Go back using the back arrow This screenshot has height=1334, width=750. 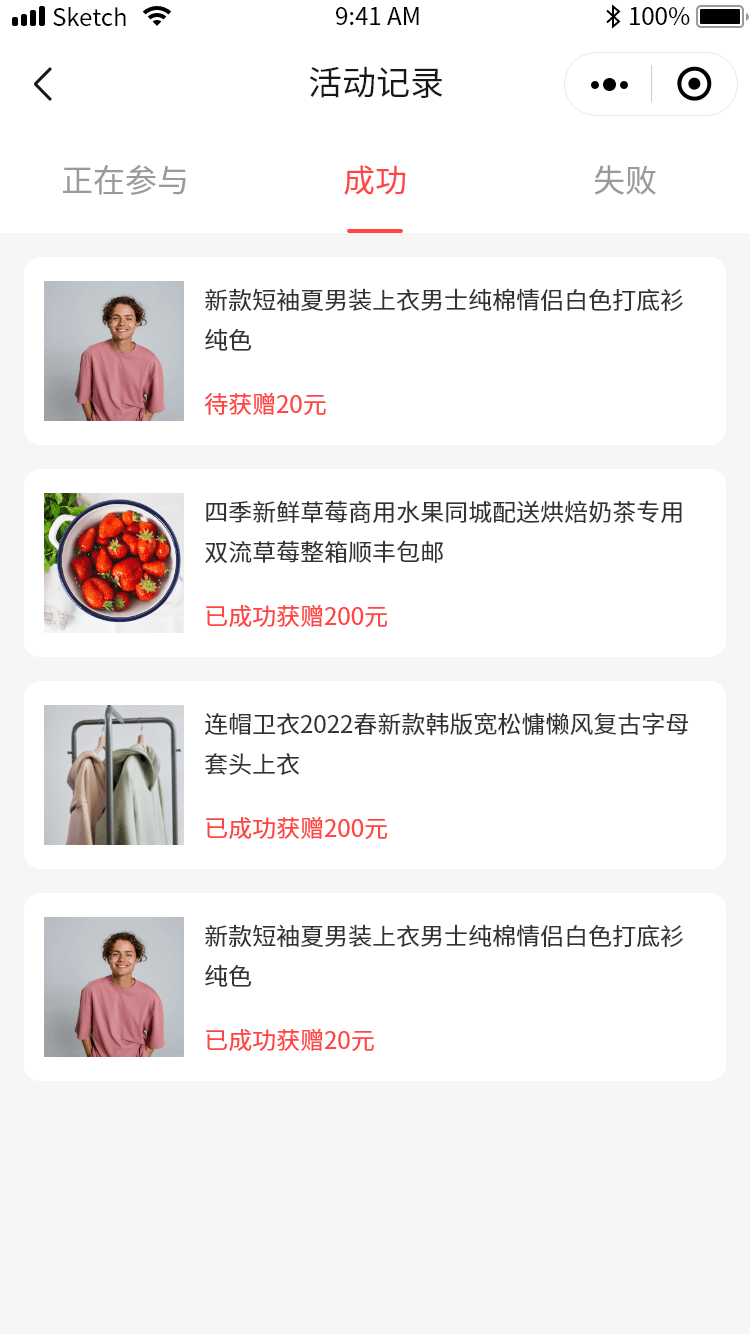click(x=43, y=85)
